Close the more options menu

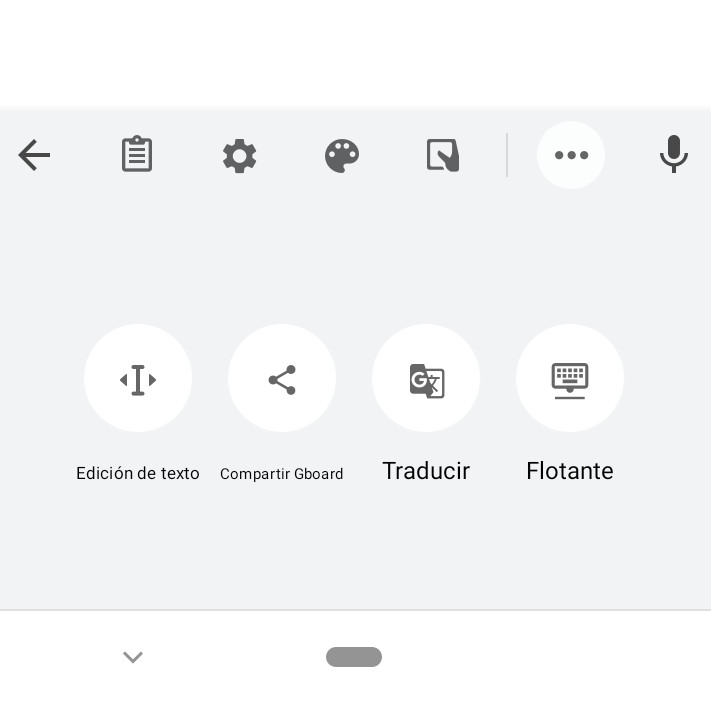pos(571,155)
